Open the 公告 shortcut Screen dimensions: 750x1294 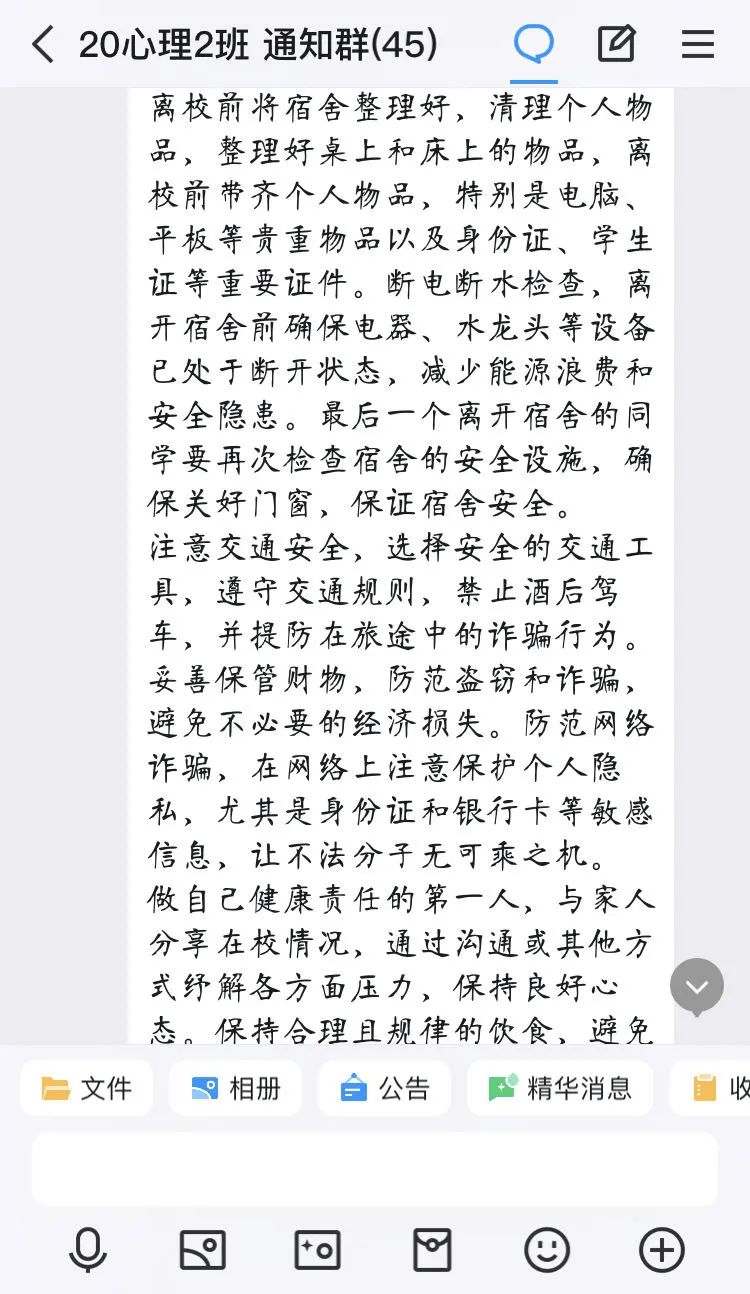[x=385, y=1088]
